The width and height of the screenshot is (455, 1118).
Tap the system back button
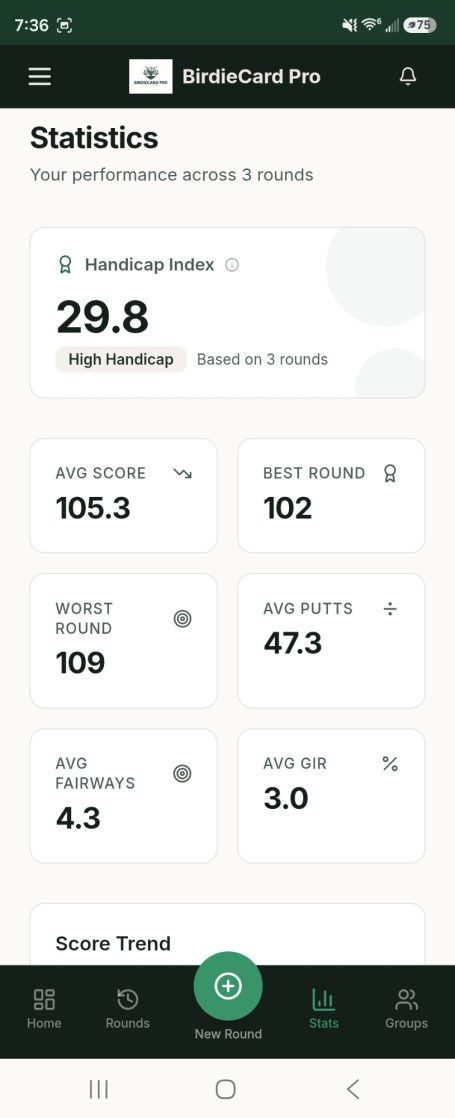pyautogui.click(x=352, y=1089)
